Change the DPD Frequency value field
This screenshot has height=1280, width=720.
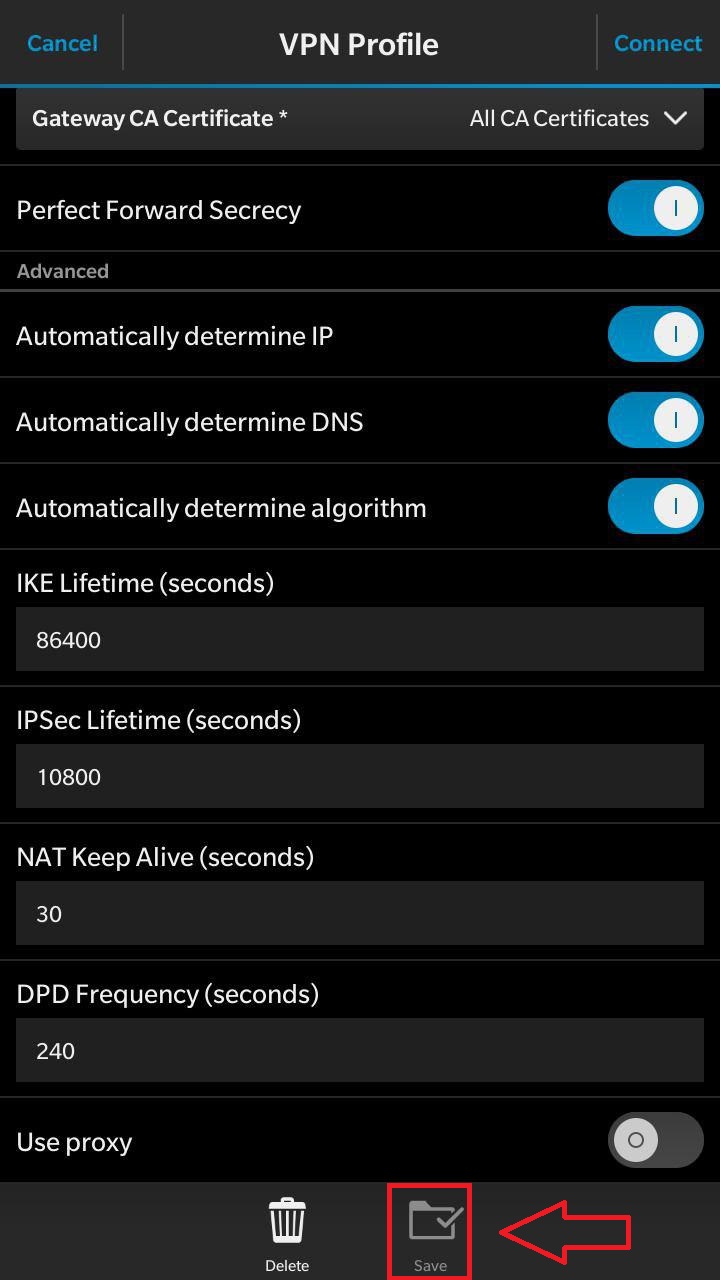(x=360, y=1051)
